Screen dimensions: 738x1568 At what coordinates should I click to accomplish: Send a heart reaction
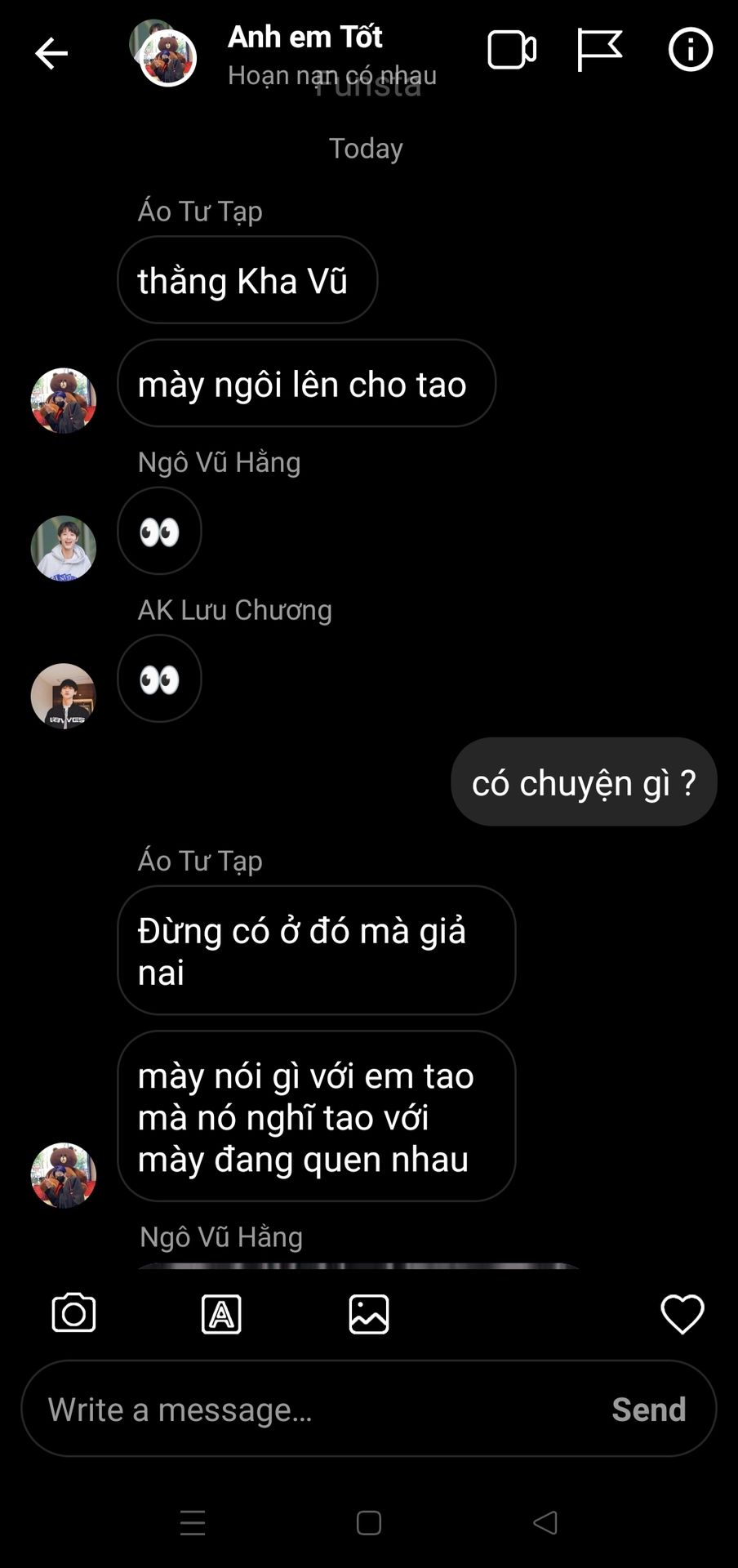pyautogui.click(x=682, y=1314)
